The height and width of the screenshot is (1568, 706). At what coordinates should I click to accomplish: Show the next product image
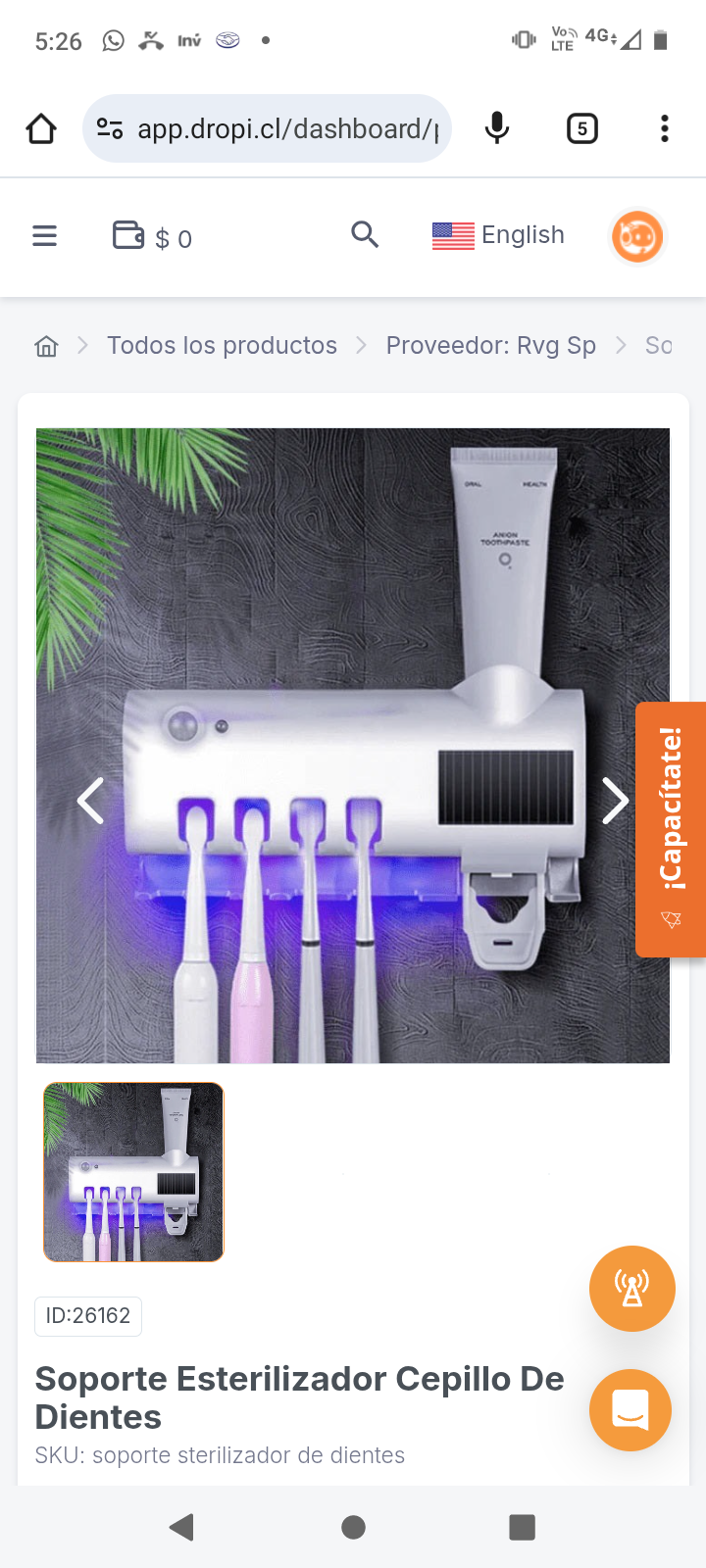point(615,801)
